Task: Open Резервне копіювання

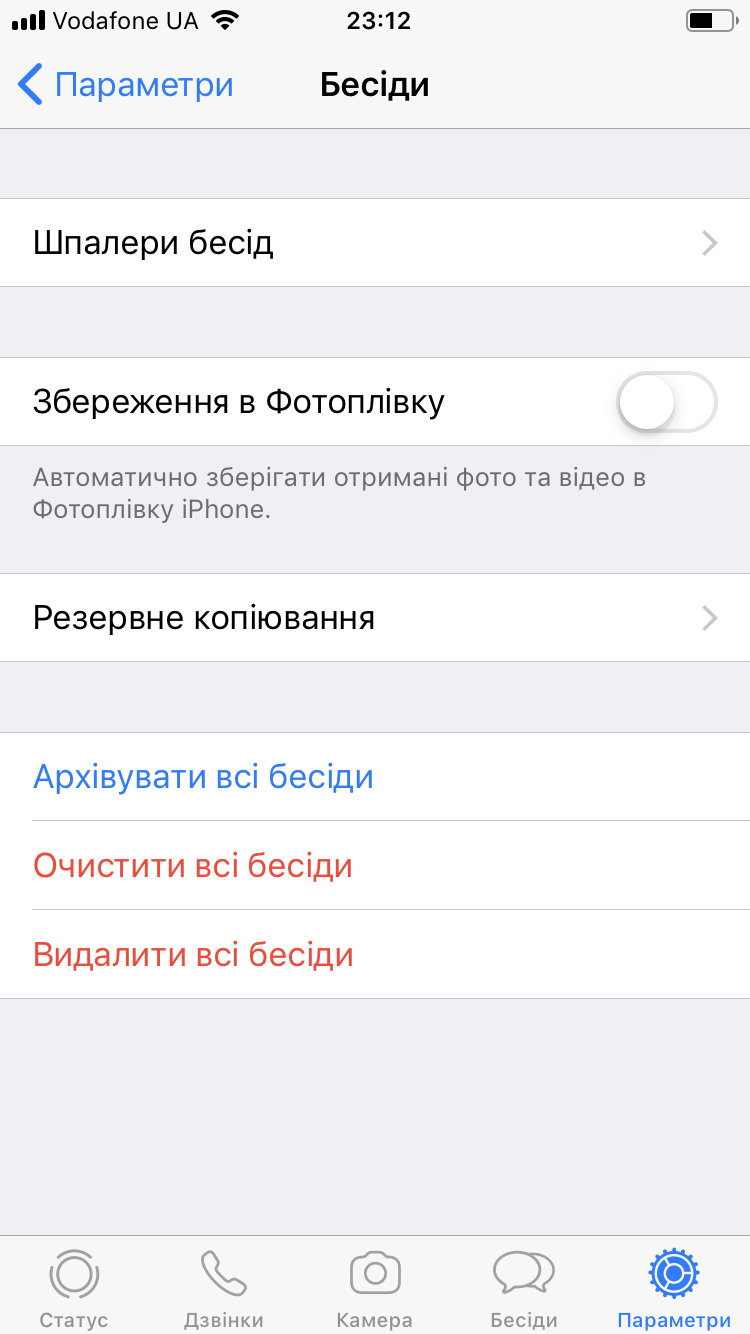Action: [x=375, y=618]
